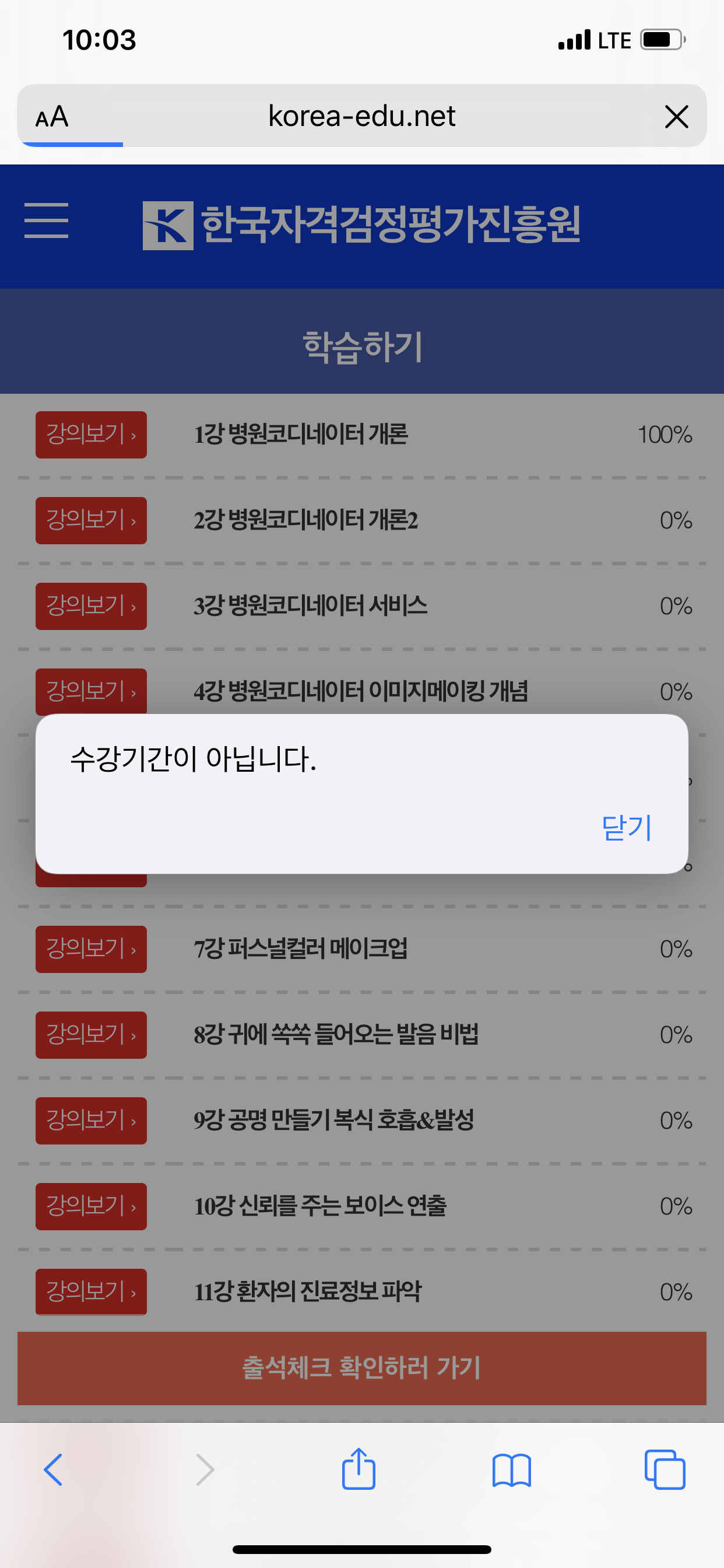The image size is (724, 1568).
Task: Open 강의보기 for 8강 발음 비법
Action: pos(91,1035)
